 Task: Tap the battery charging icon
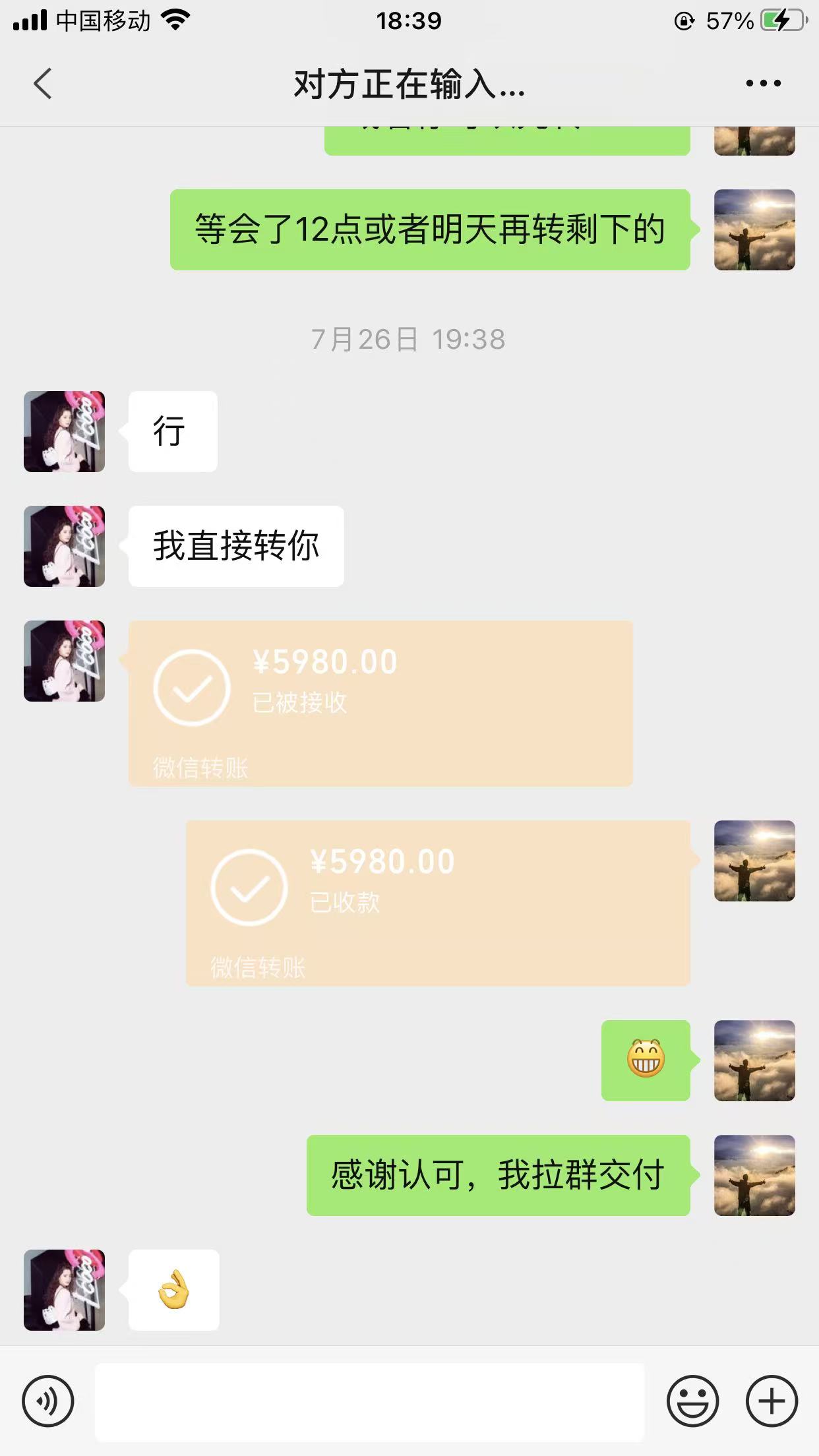[x=780, y=20]
